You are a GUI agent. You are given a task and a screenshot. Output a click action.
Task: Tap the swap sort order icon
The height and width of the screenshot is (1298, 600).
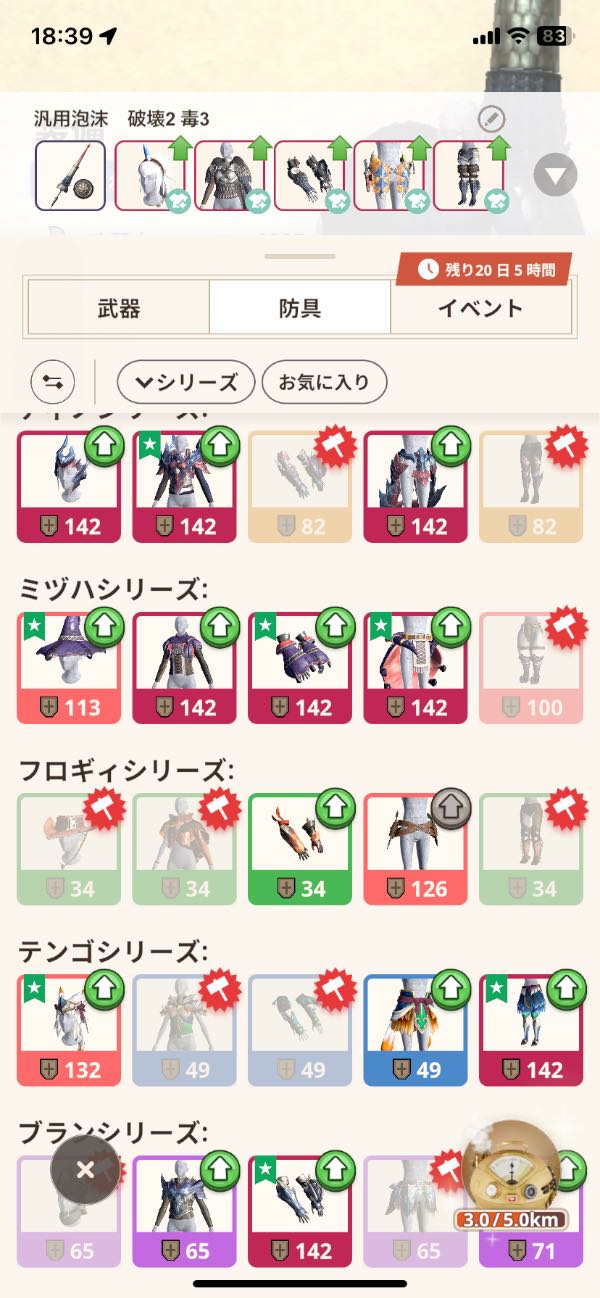[53, 382]
